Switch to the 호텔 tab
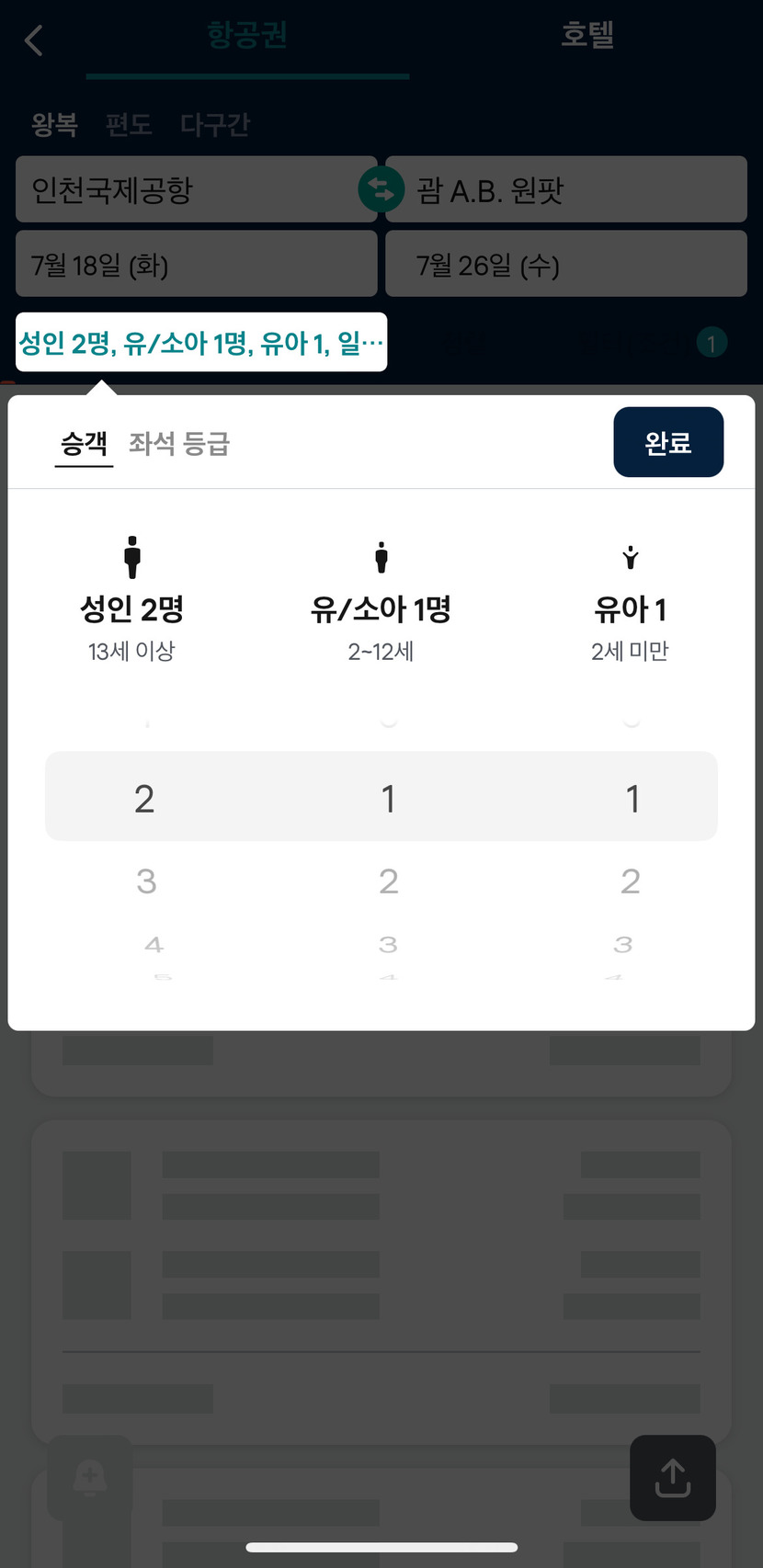 (587, 35)
